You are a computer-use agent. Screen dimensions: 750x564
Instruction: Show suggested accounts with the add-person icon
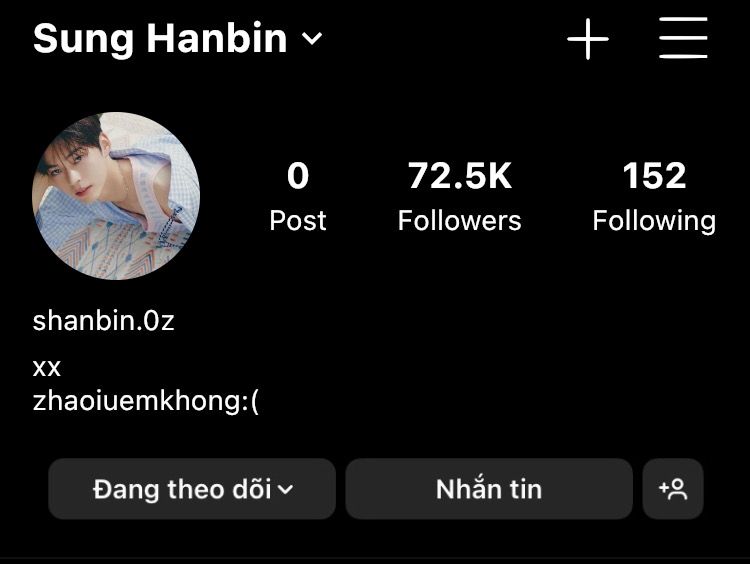point(673,489)
